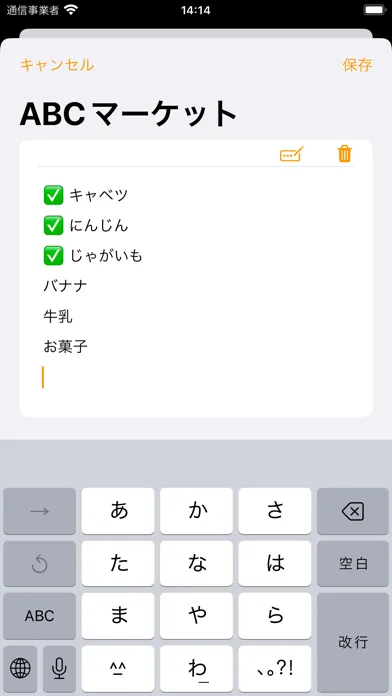Switch keyboard to ABC mode
392x696 pixels.
(40, 616)
